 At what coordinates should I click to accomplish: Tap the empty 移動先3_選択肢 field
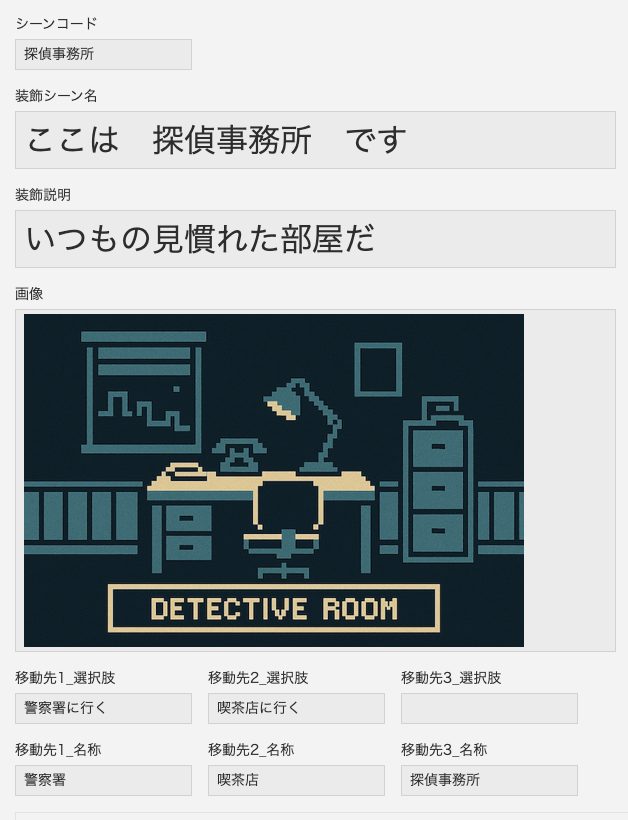coord(489,709)
